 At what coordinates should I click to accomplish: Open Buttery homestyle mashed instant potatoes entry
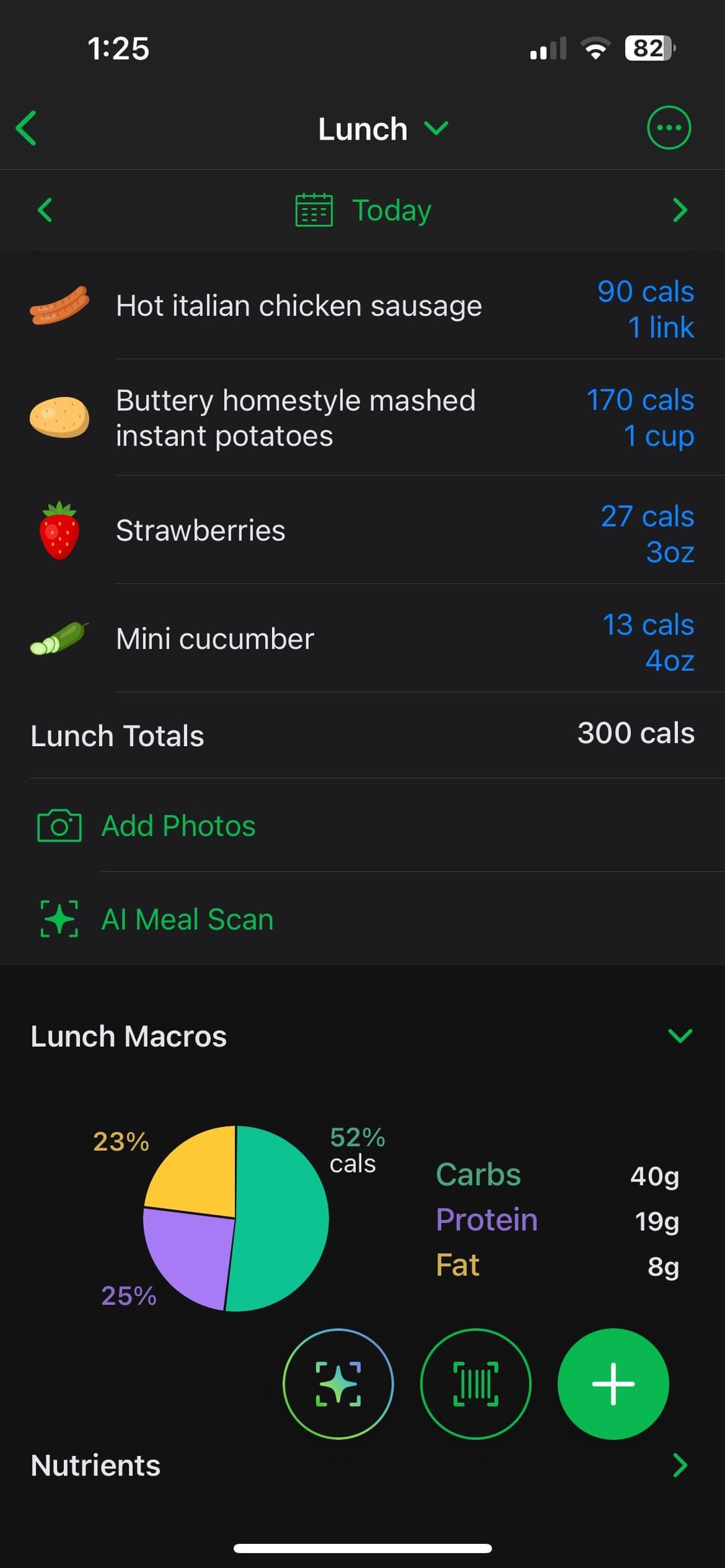tap(362, 418)
